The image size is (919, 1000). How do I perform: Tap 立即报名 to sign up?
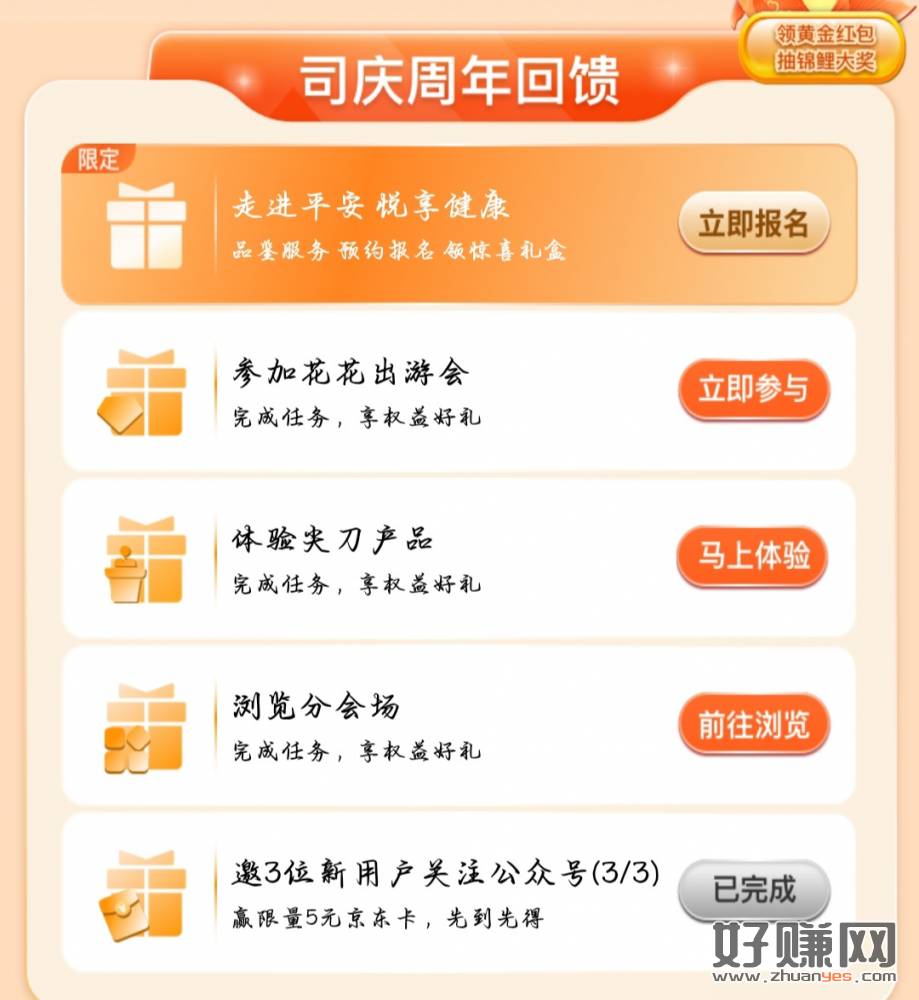[753, 224]
